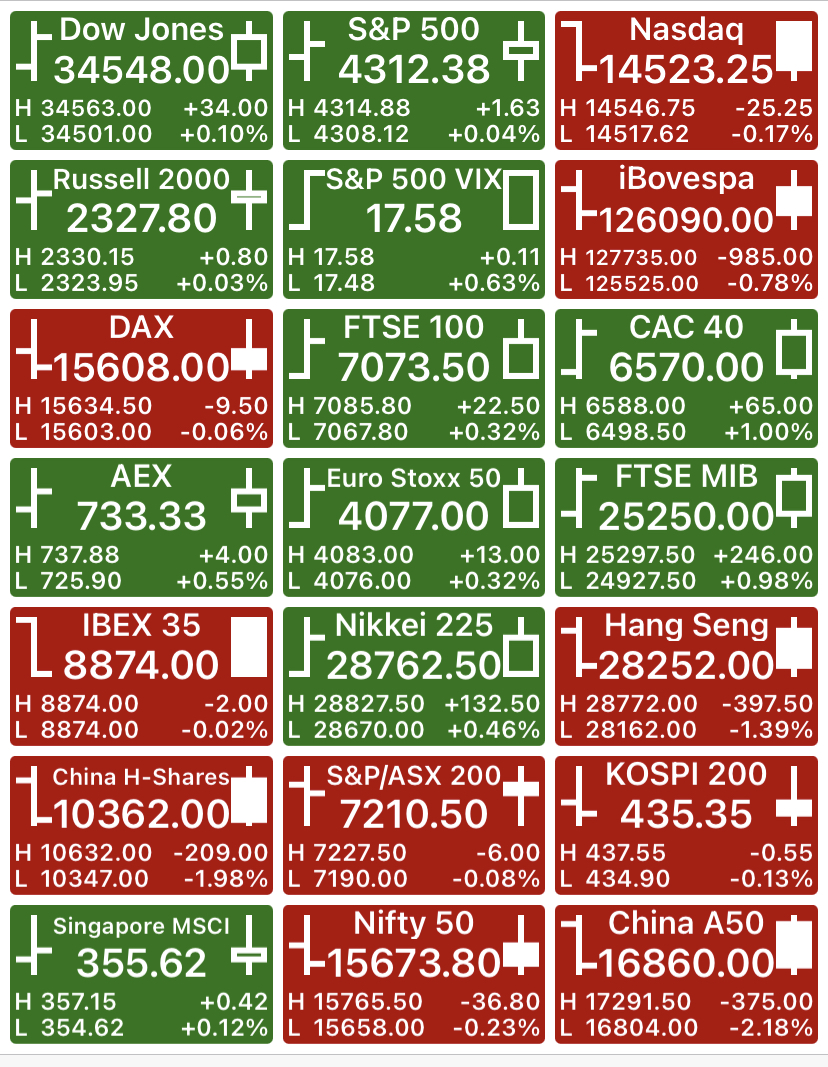The height and width of the screenshot is (1067, 828).
Task: Open the Nifty 50 tile
Action: (414, 974)
